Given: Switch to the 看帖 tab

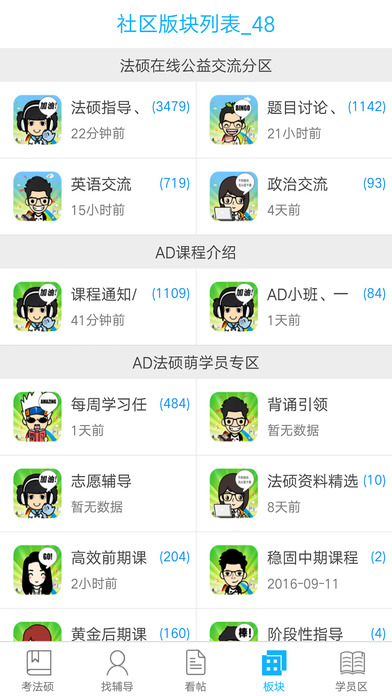Looking at the screenshot, I should click(x=196, y=670).
